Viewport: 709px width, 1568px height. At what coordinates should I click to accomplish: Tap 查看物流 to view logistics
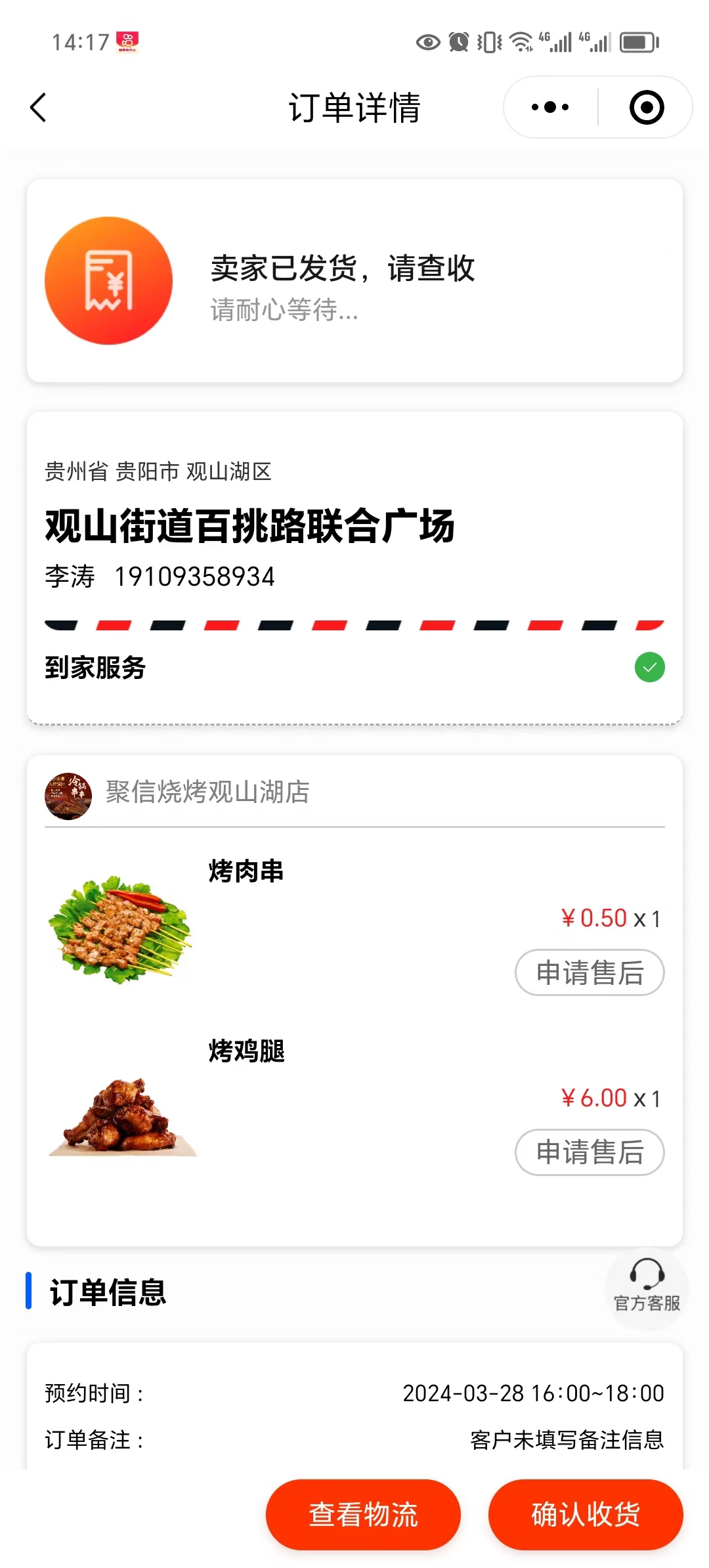click(x=363, y=1514)
